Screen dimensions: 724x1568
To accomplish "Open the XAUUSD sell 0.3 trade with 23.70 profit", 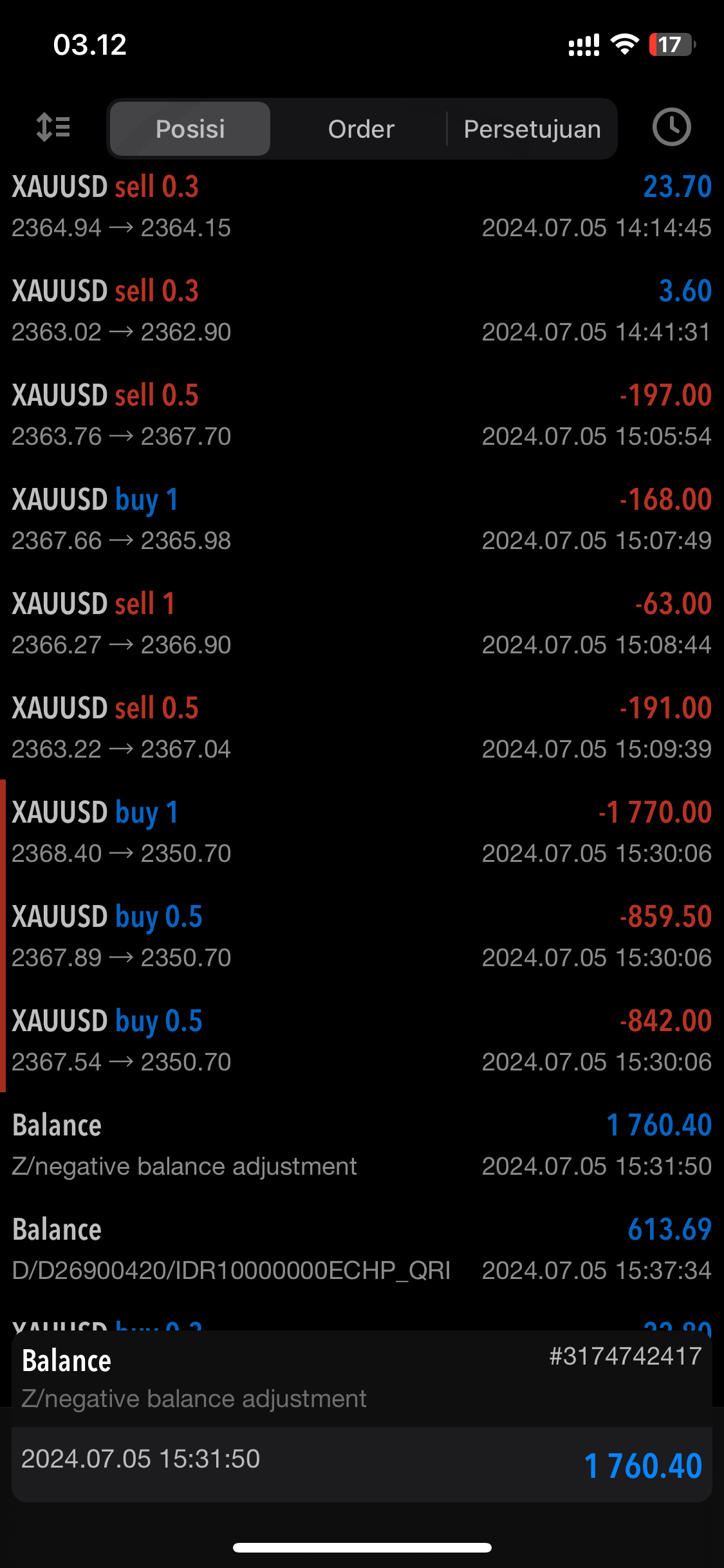I will click(362, 206).
